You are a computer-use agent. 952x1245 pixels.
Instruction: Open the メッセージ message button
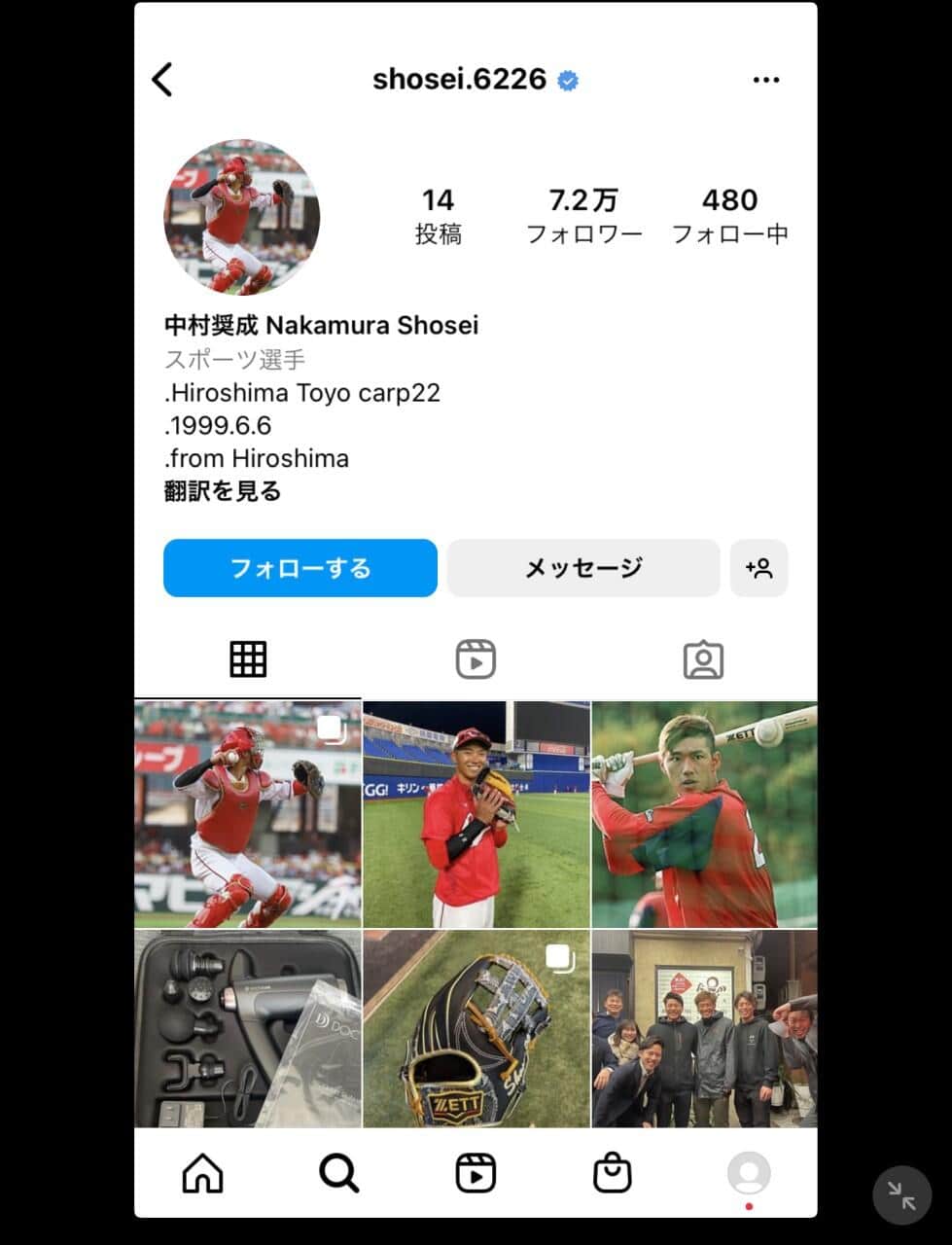tap(583, 568)
